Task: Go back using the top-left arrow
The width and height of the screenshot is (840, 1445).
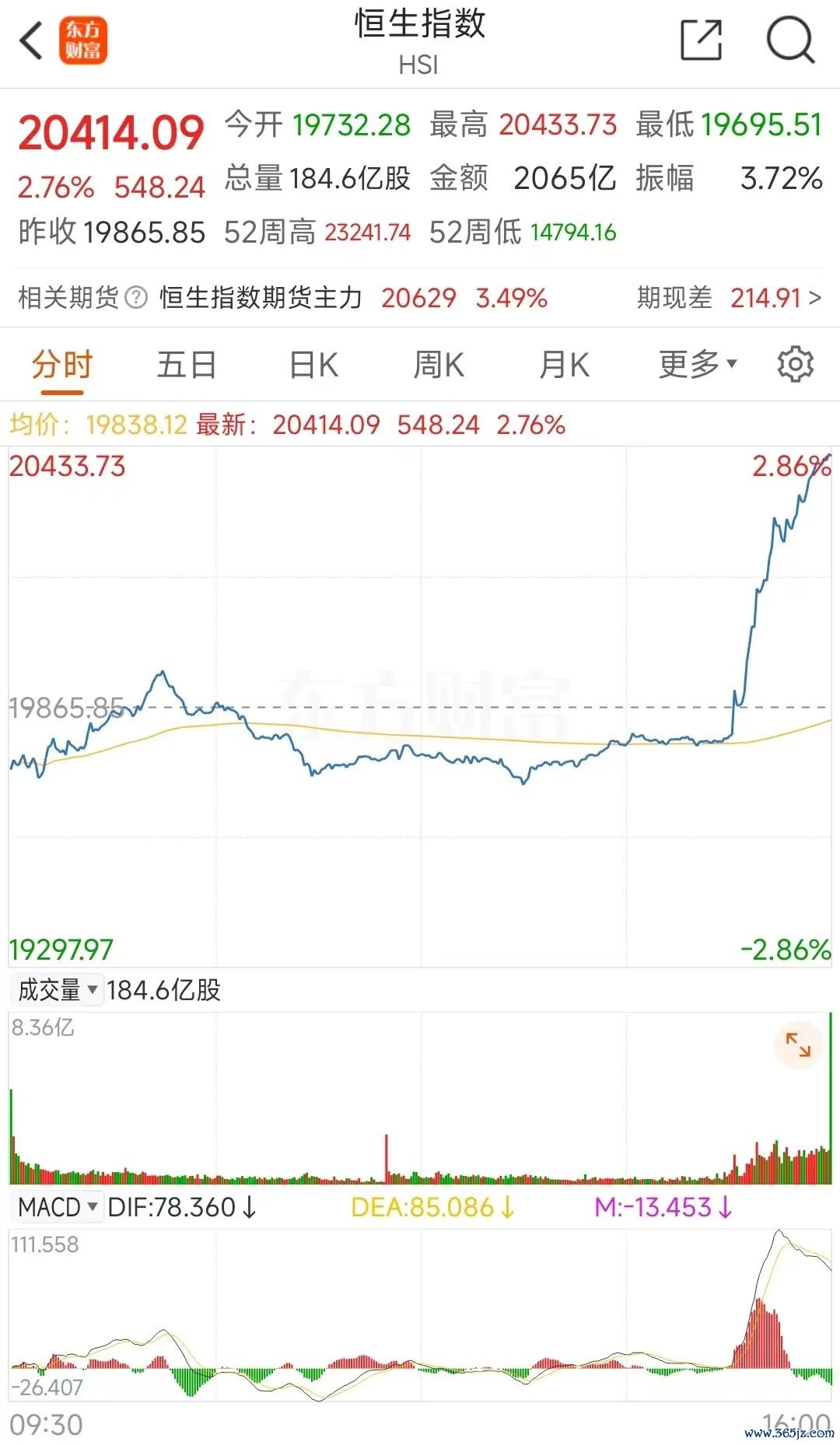Action: [31, 40]
